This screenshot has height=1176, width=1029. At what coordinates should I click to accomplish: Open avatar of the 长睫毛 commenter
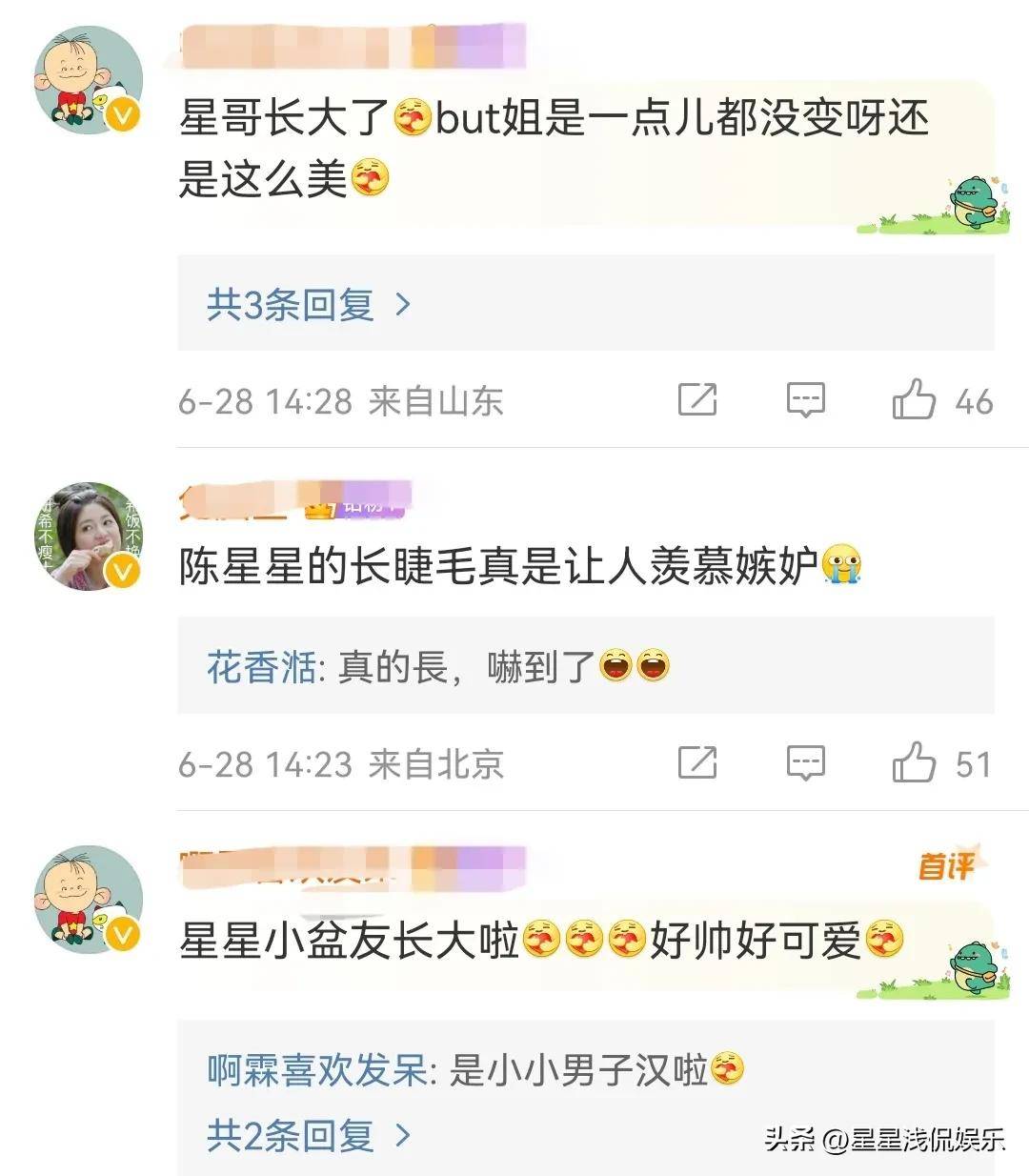coord(88,536)
